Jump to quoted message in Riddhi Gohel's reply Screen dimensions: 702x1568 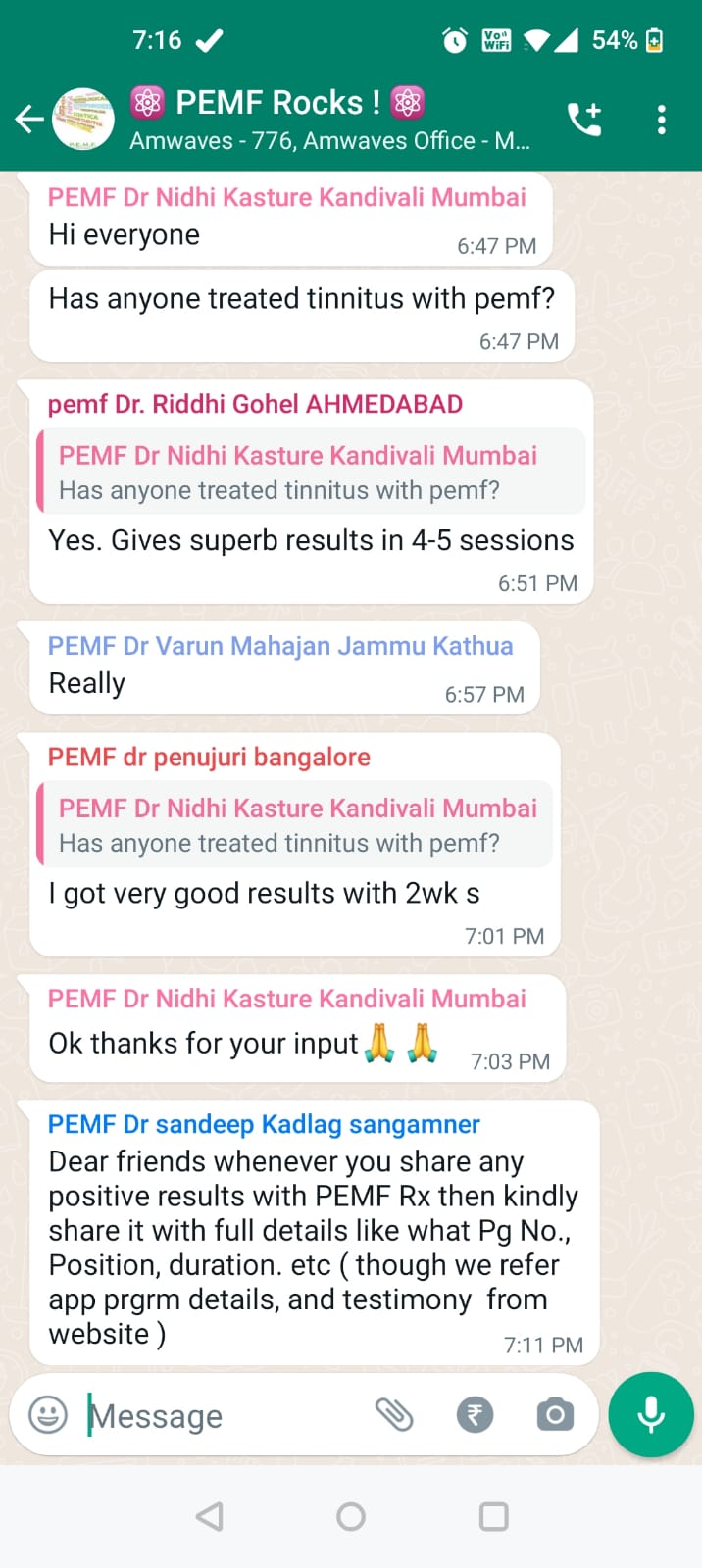[311, 471]
